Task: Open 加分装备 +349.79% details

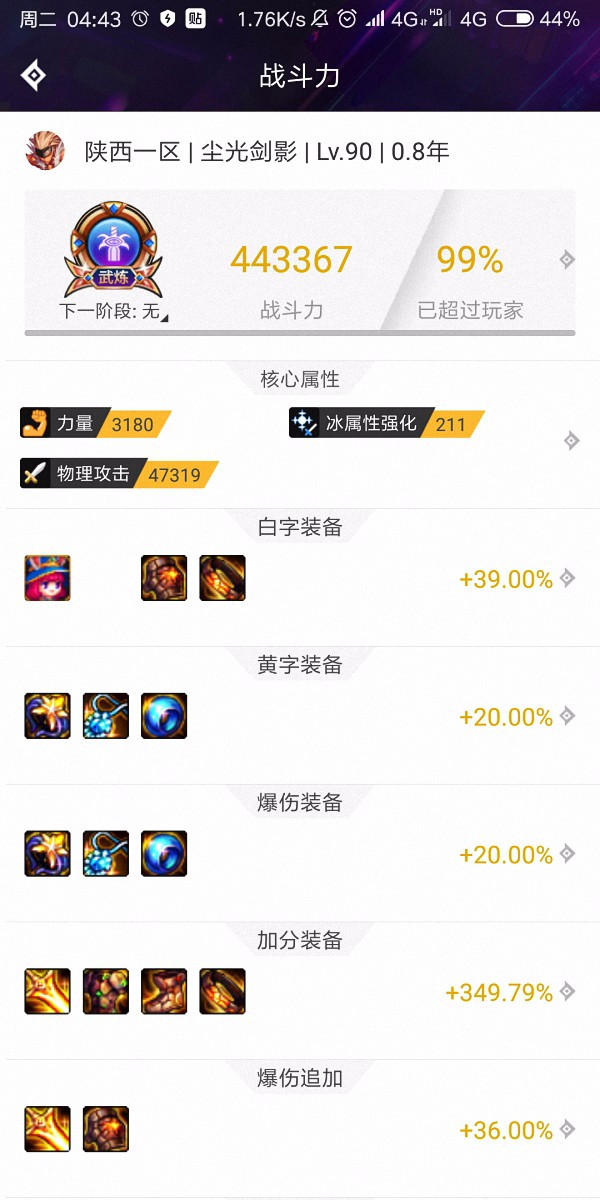Action: point(567,992)
